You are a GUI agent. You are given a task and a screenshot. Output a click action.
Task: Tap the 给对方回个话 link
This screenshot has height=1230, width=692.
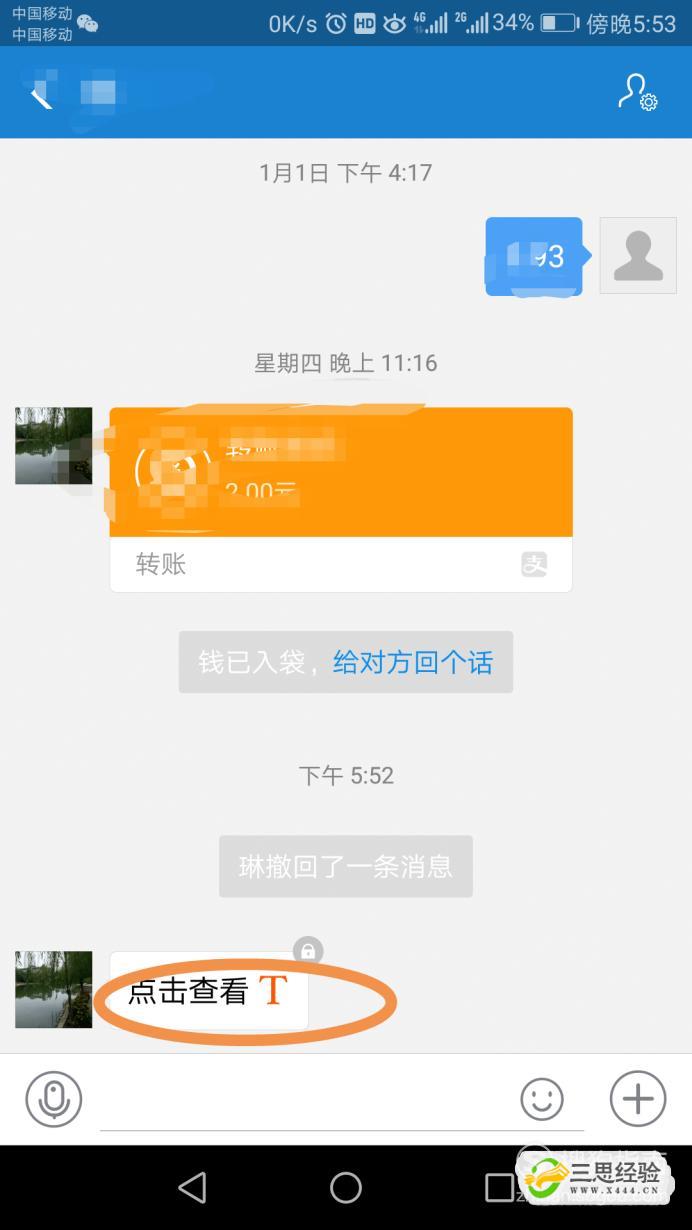[412, 662]
